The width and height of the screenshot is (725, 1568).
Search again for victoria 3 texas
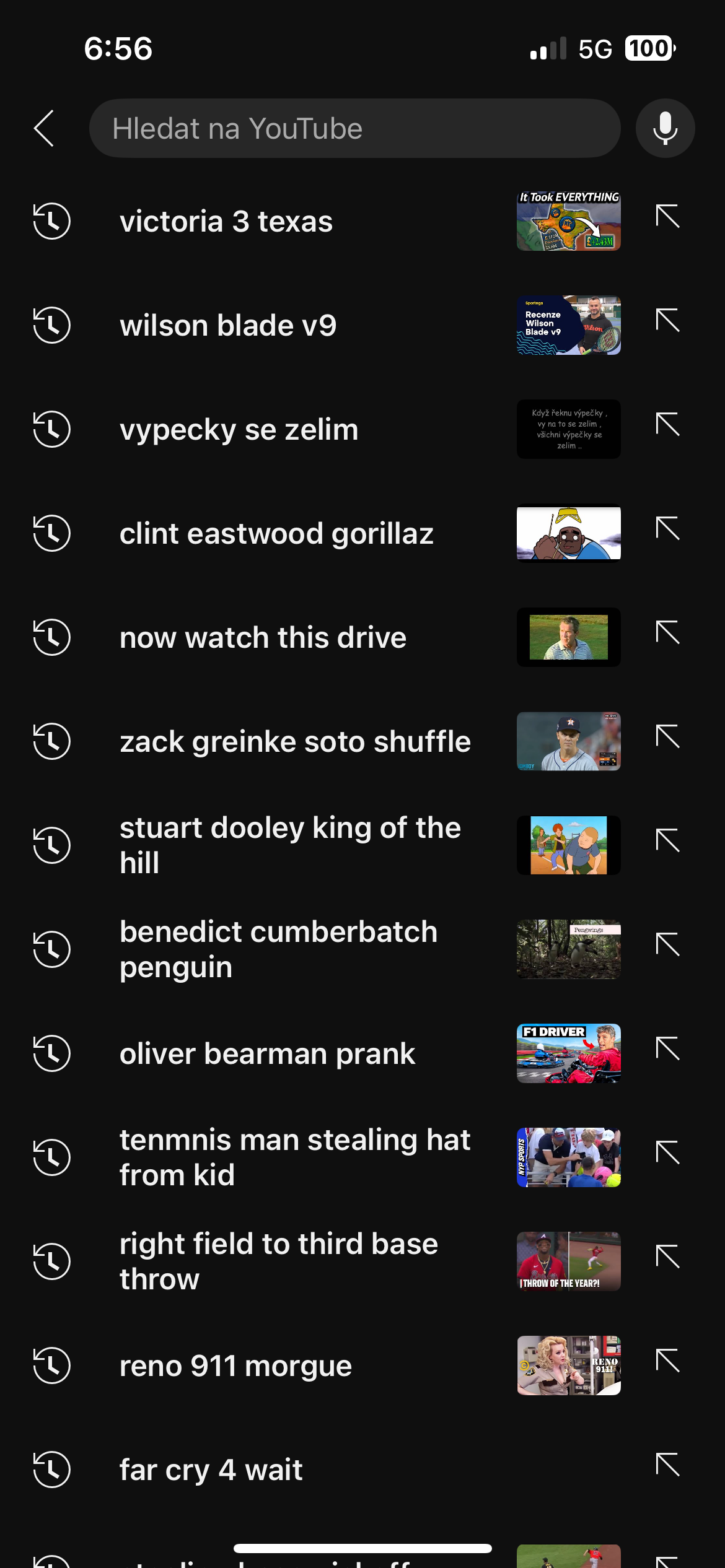point(226,222)
